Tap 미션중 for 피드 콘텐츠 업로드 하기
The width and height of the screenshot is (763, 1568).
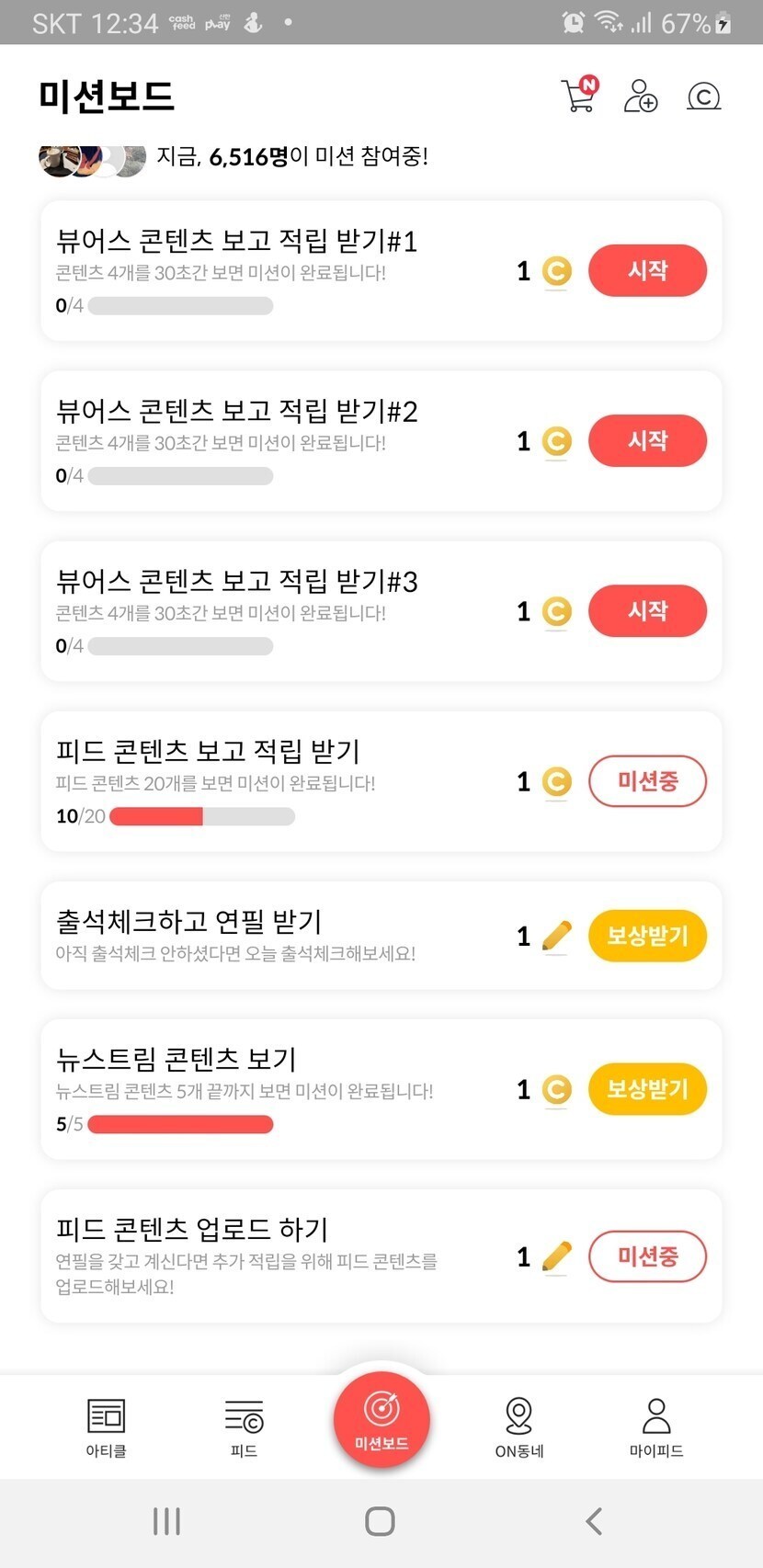tap(647, 1256)
